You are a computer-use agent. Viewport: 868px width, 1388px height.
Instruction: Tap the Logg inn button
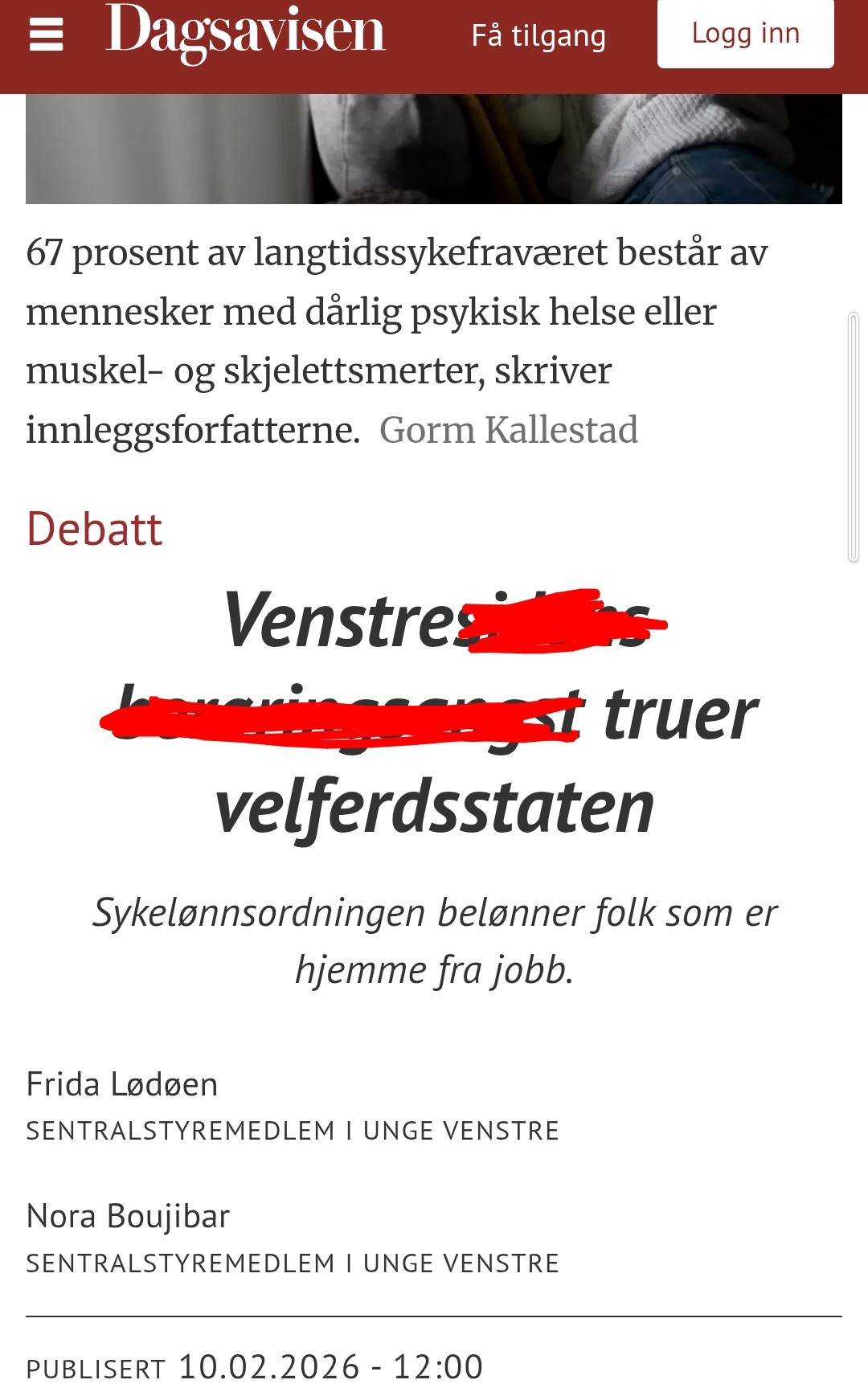point(745,34)
